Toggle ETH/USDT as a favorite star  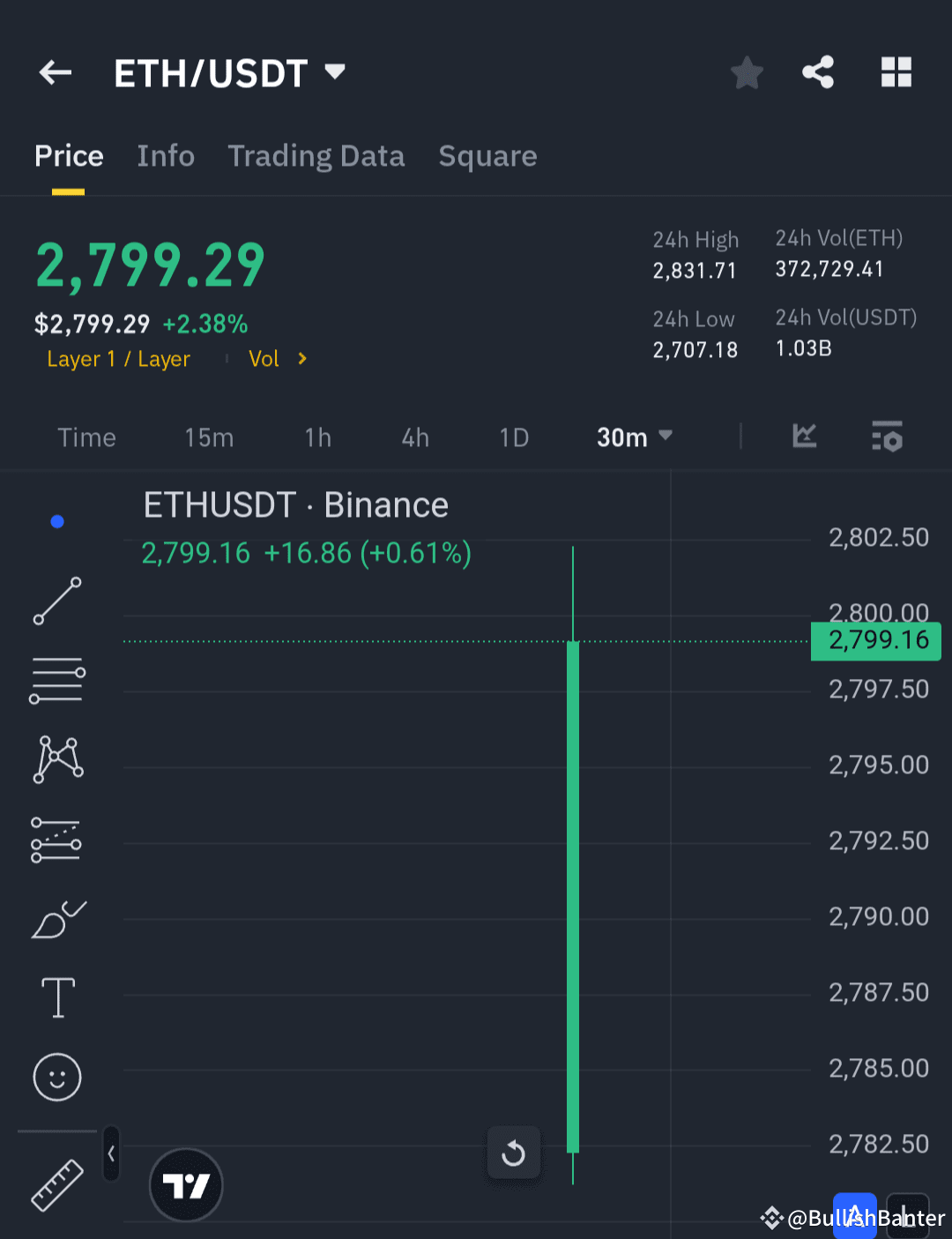[747, 72]
